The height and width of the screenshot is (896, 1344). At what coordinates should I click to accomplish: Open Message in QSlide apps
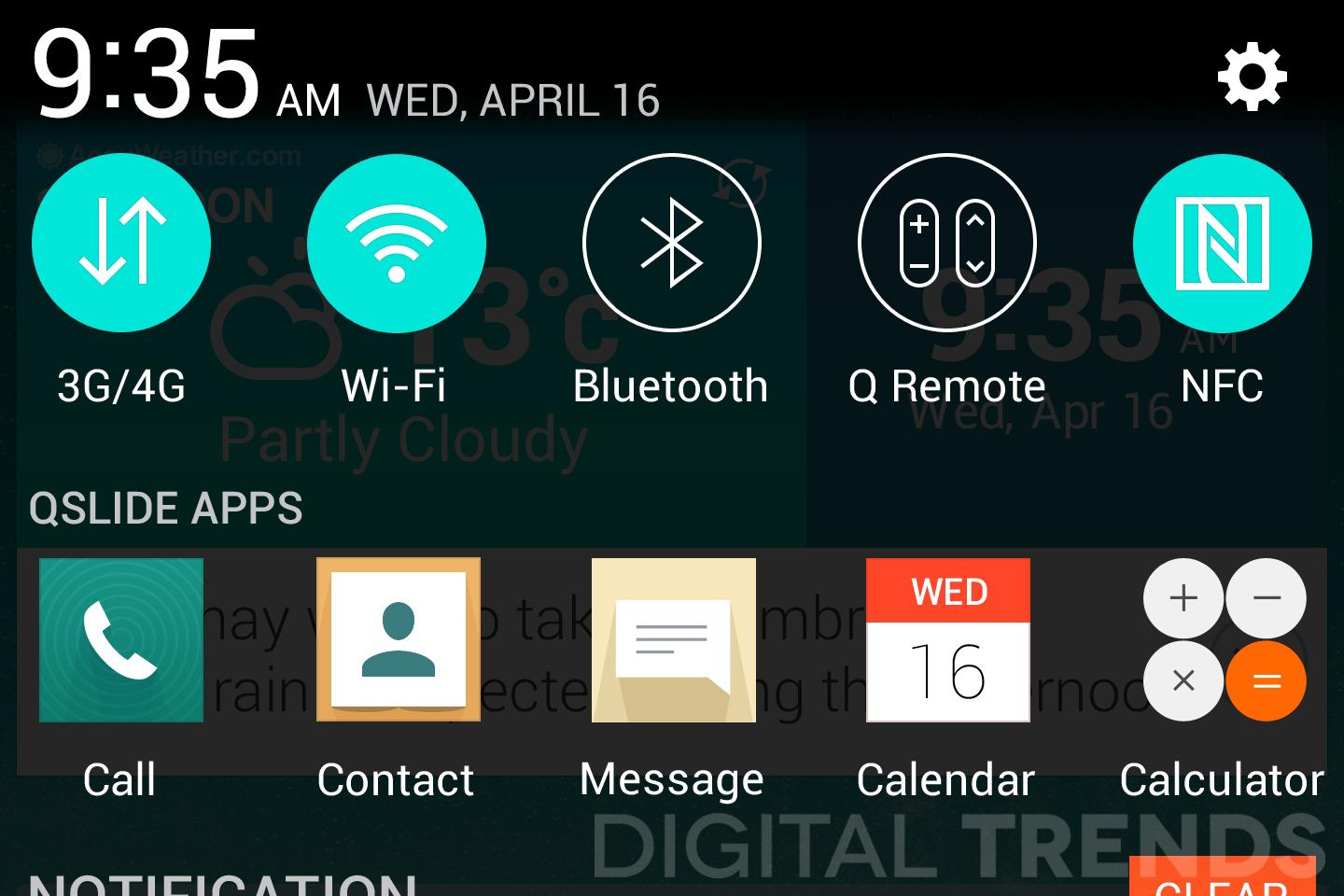(x=673, y=640)
